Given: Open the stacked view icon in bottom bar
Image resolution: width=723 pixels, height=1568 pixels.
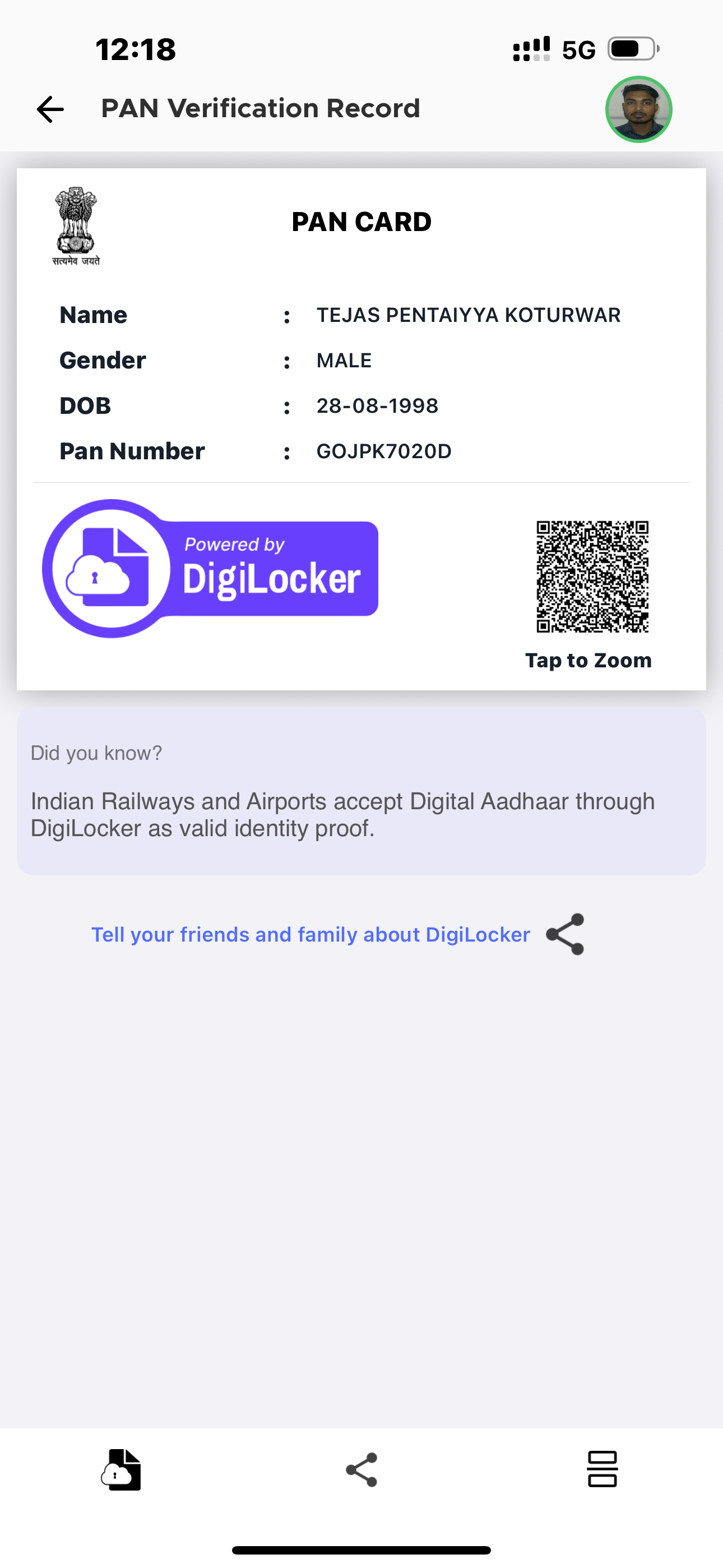Looking at the screenshot, I should click(x=602, y=1469).
